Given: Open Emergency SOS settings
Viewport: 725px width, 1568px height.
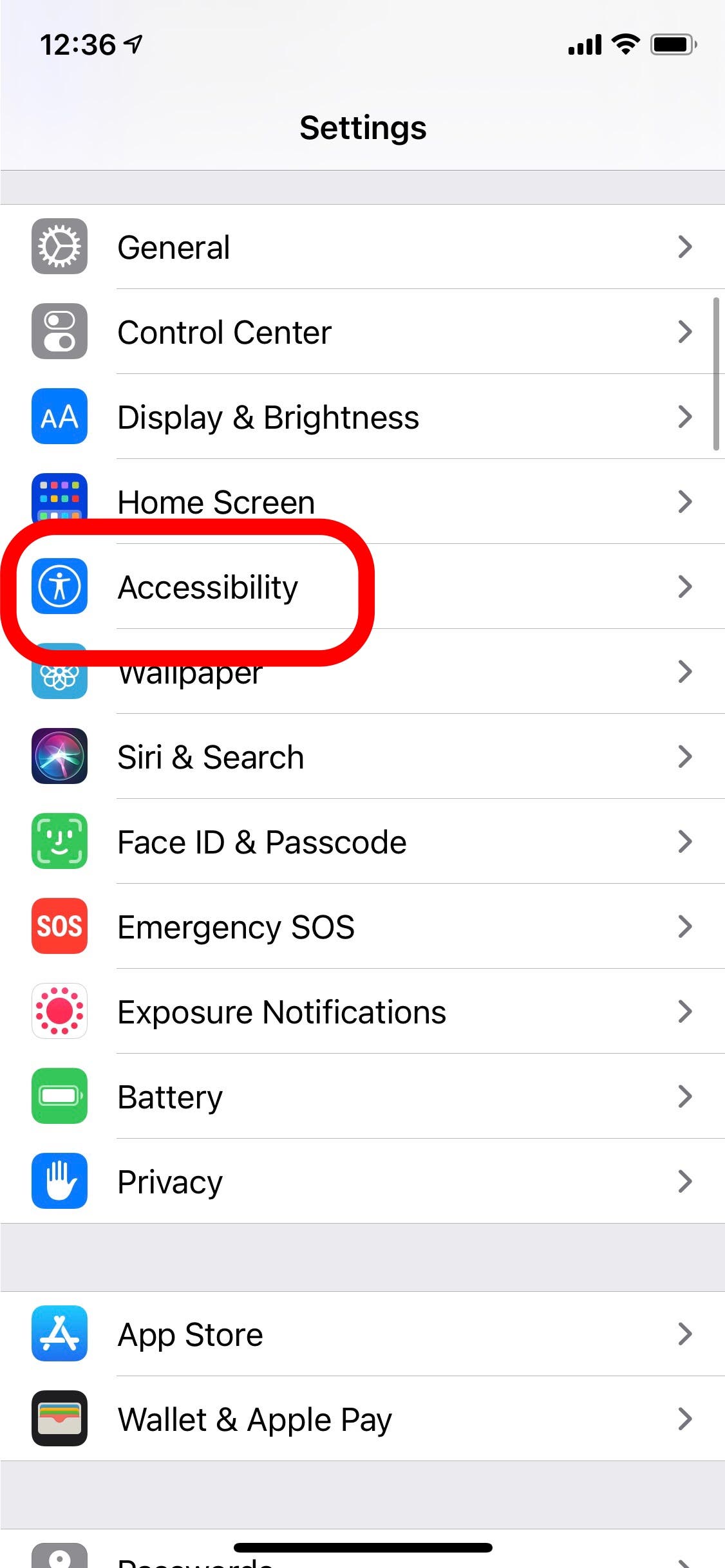Looking at the screenshot, I should click(x=362, y=927).
